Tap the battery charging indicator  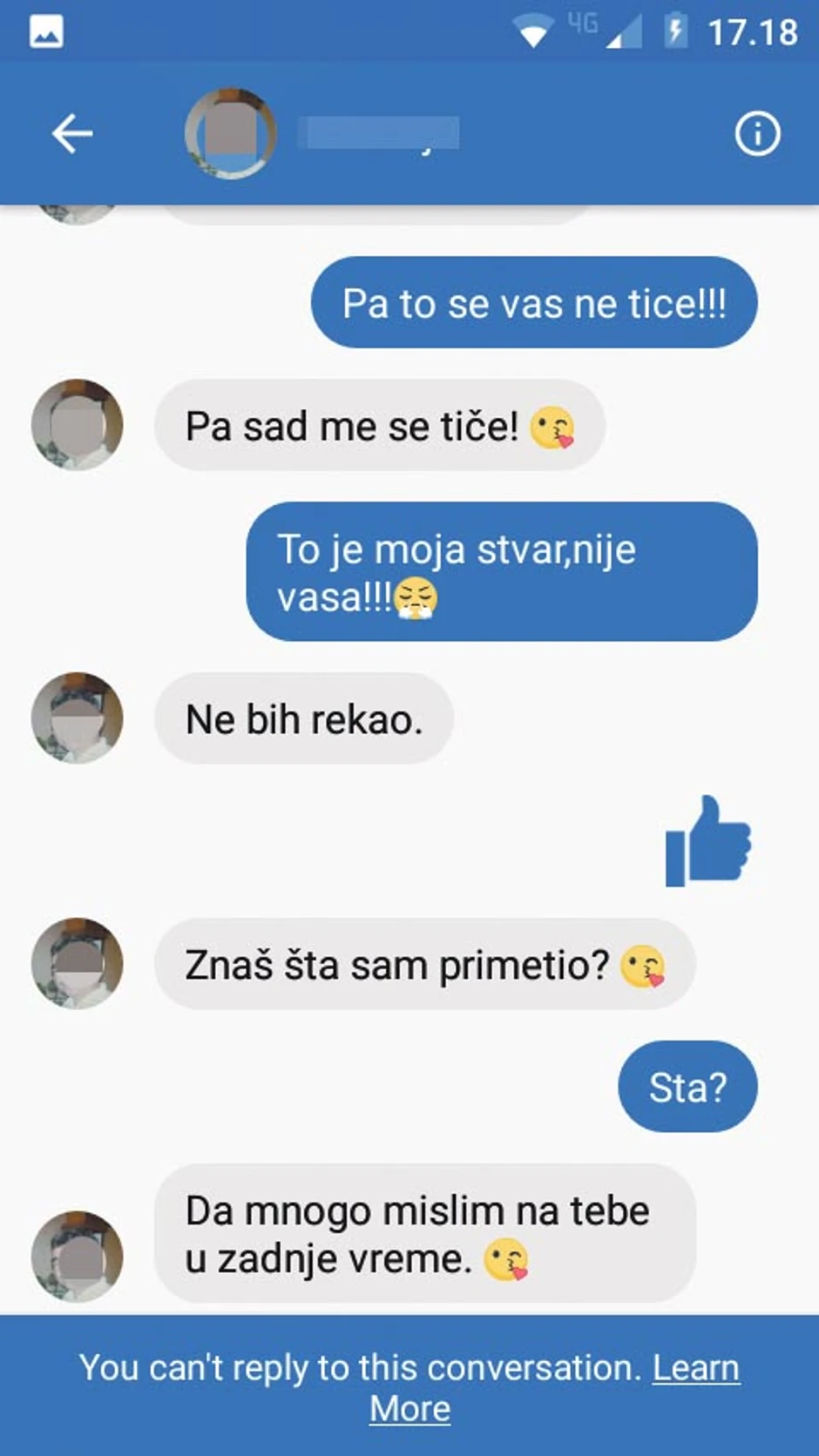click(677, 29)
